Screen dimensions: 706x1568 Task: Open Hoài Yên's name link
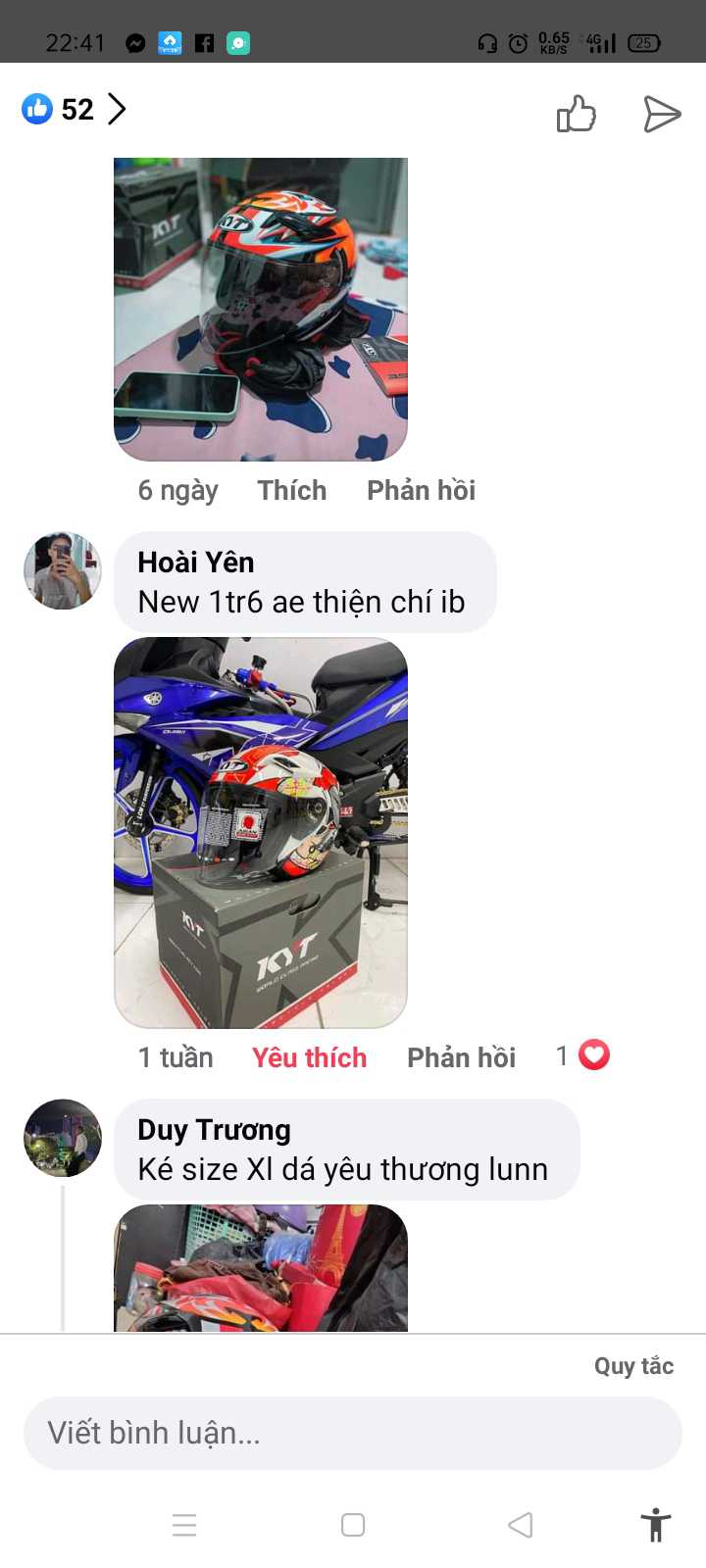click(196, 563)
